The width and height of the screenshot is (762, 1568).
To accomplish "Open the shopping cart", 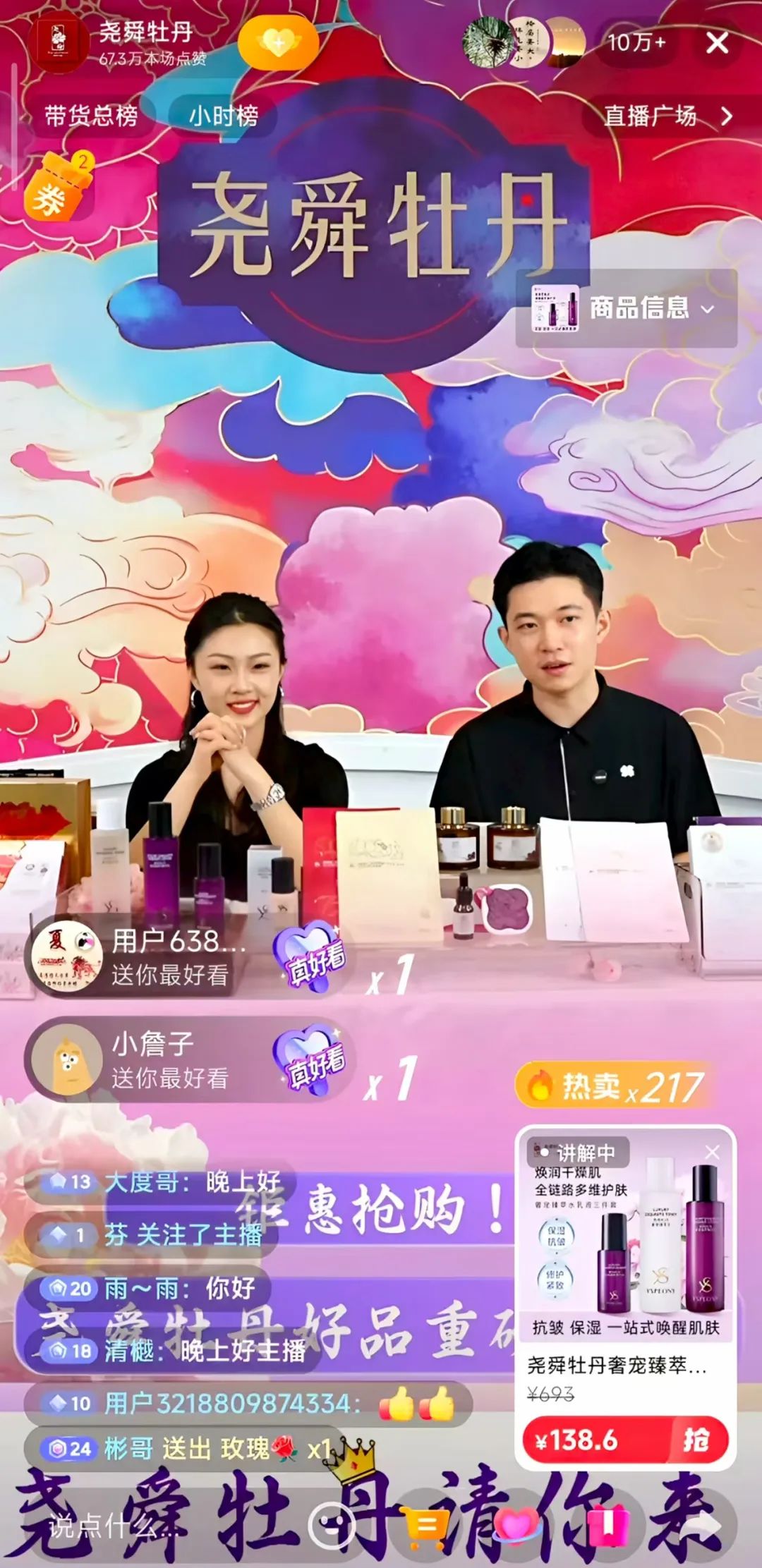I will (423, 1525).
